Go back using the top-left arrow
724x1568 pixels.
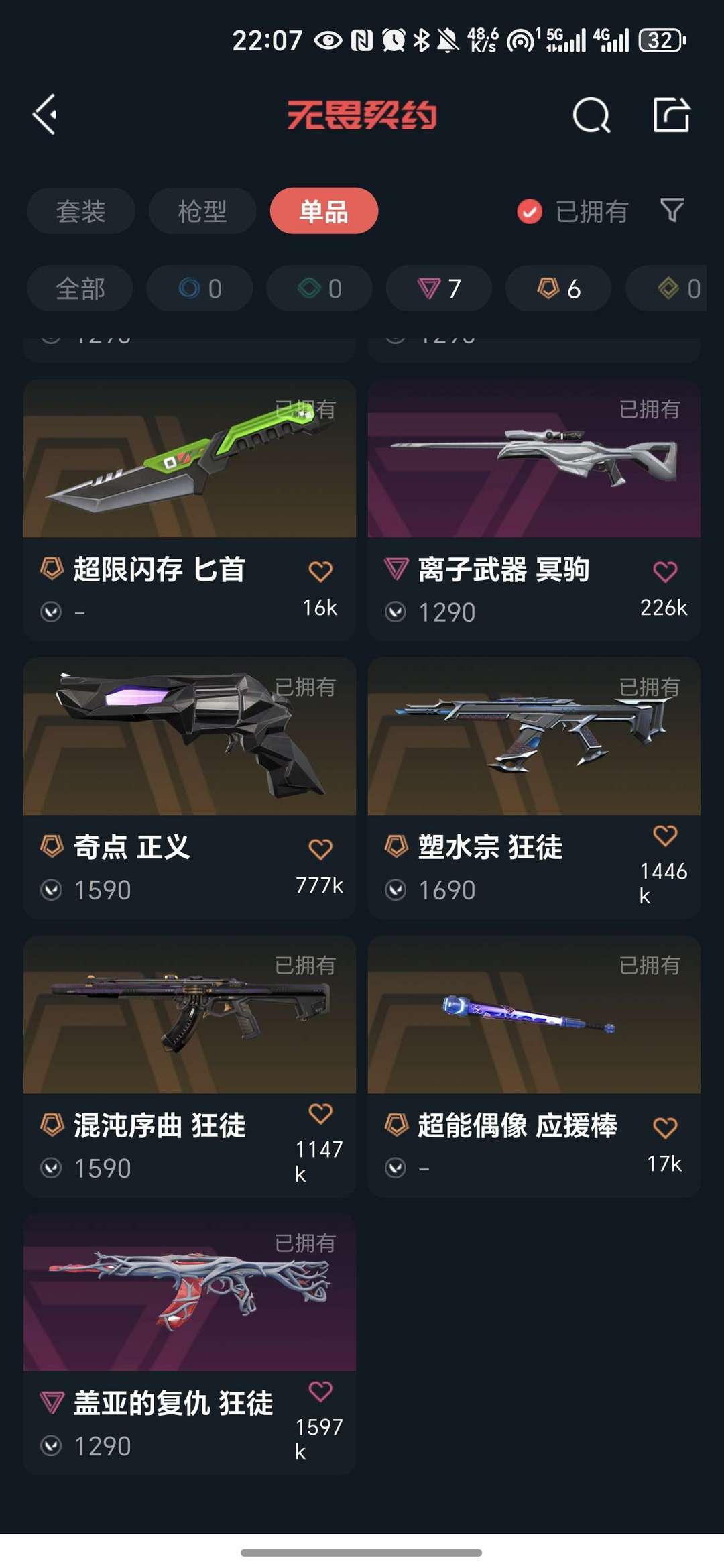tap(45, 115)
